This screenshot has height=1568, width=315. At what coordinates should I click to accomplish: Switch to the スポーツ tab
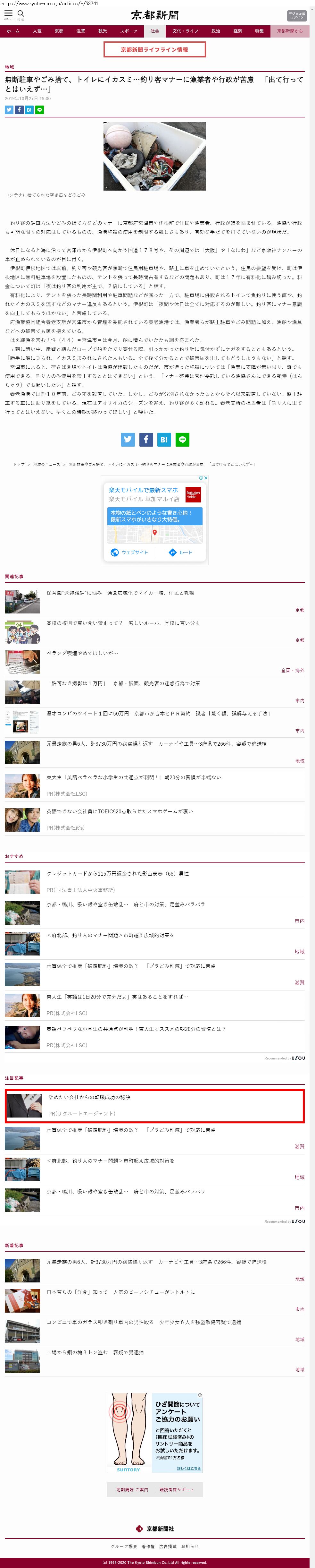[x=128, y=31]
